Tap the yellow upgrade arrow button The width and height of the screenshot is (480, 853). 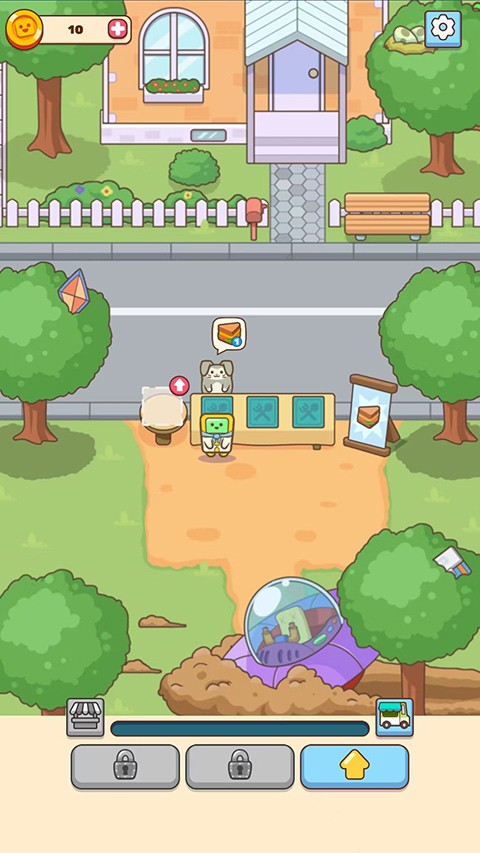(354, 767)
